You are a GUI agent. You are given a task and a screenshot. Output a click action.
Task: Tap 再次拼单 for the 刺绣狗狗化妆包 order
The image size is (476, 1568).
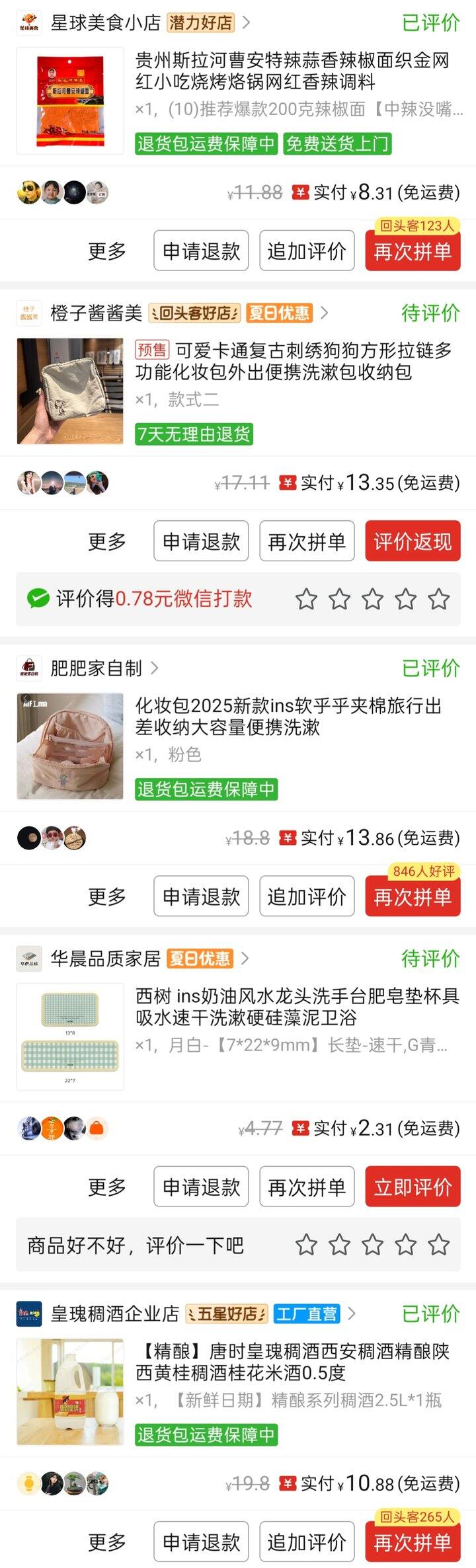click(307, 541)
